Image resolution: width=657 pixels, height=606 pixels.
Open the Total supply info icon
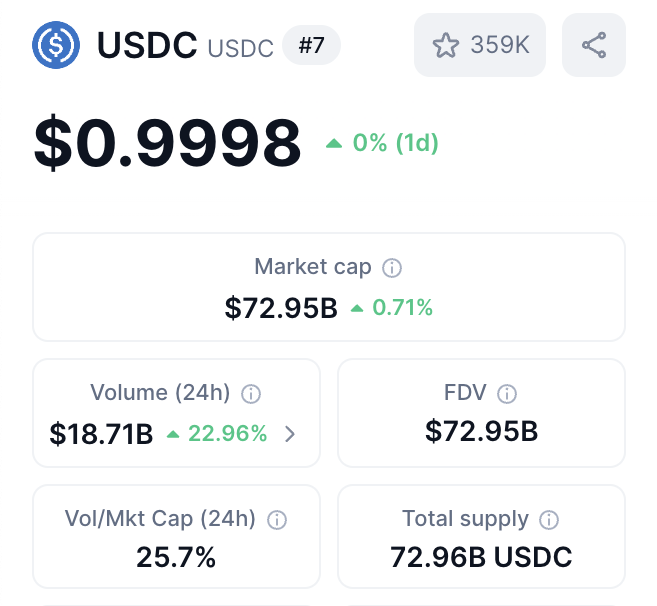(x=549, y=520)
